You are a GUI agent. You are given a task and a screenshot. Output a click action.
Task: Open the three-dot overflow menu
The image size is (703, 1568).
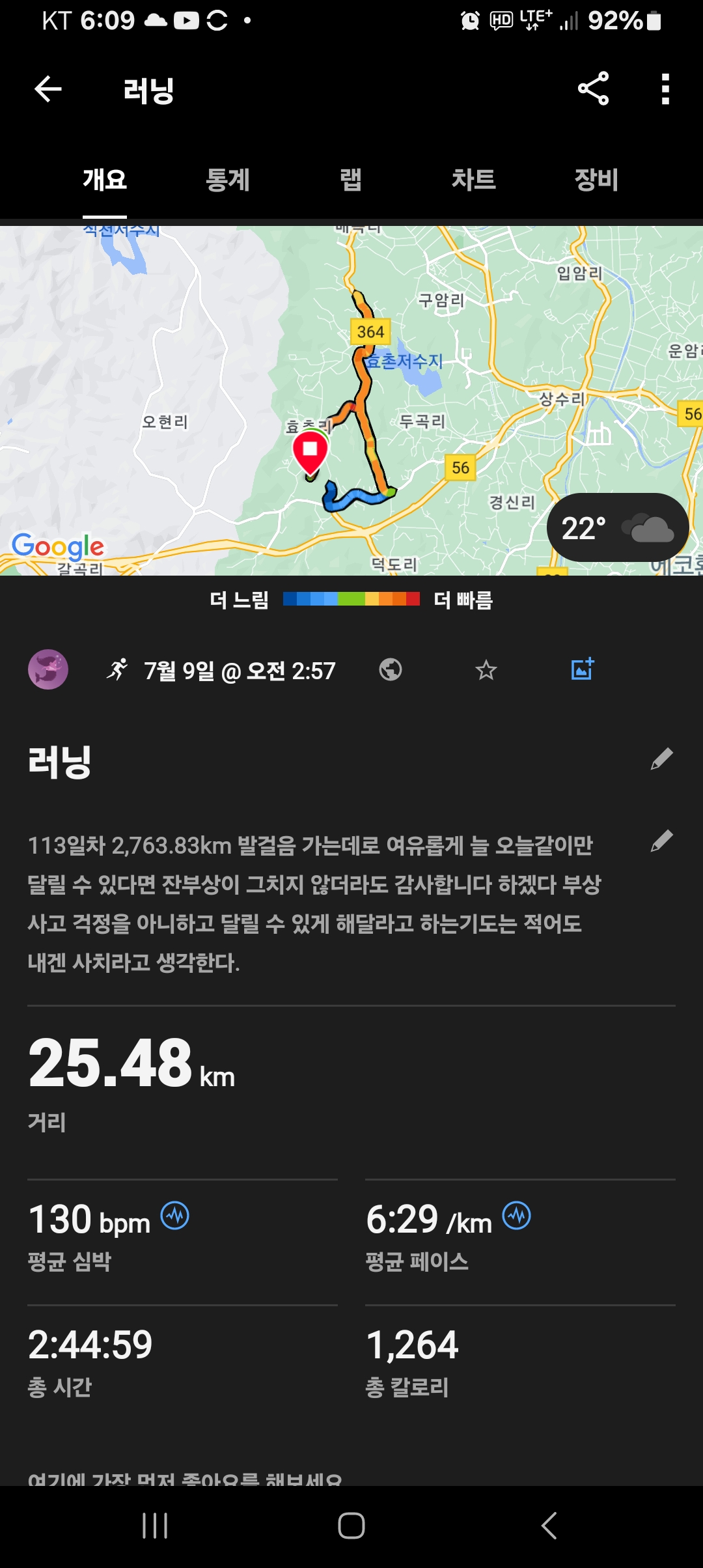[665, 89]
